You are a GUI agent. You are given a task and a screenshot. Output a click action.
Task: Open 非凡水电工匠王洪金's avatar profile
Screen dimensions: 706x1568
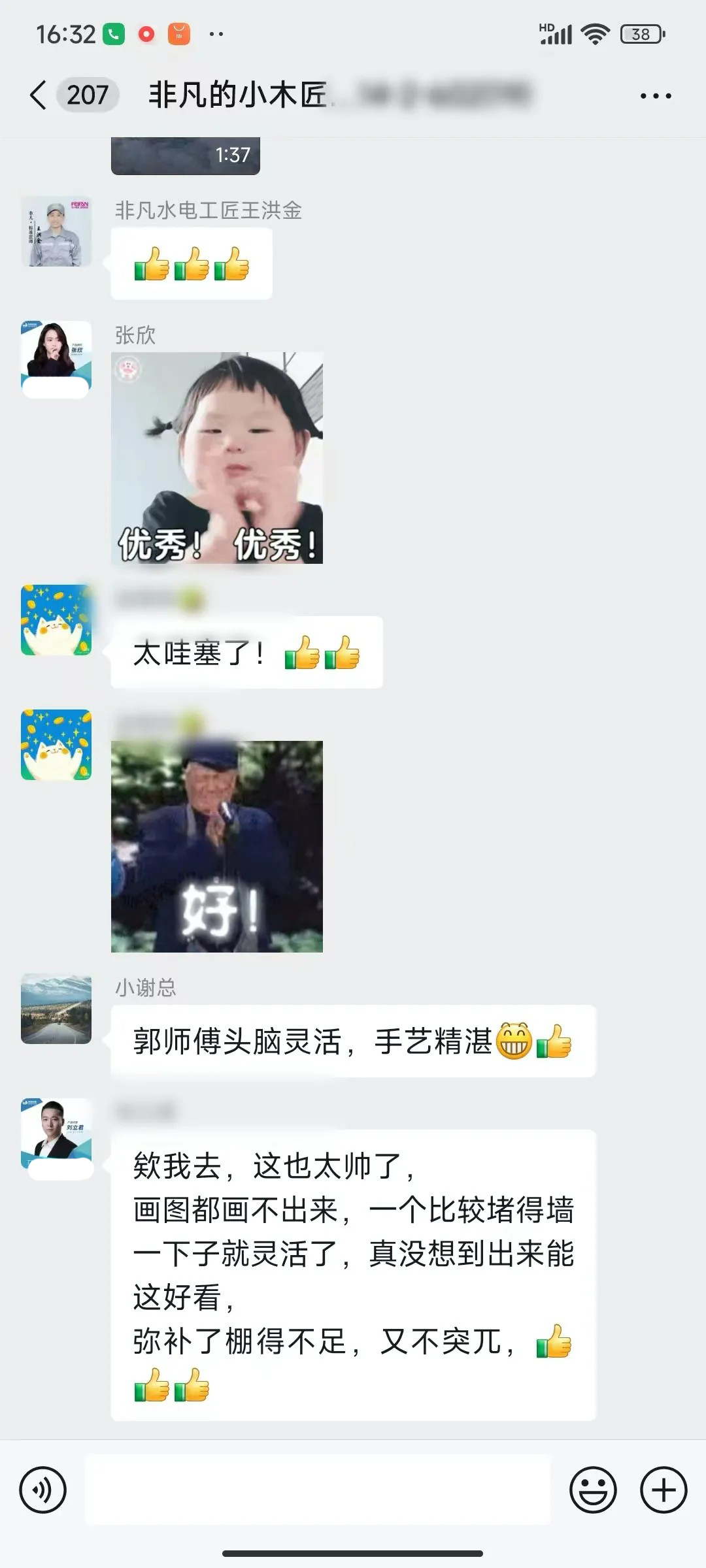pyautogui.click(x=56, y=232)
